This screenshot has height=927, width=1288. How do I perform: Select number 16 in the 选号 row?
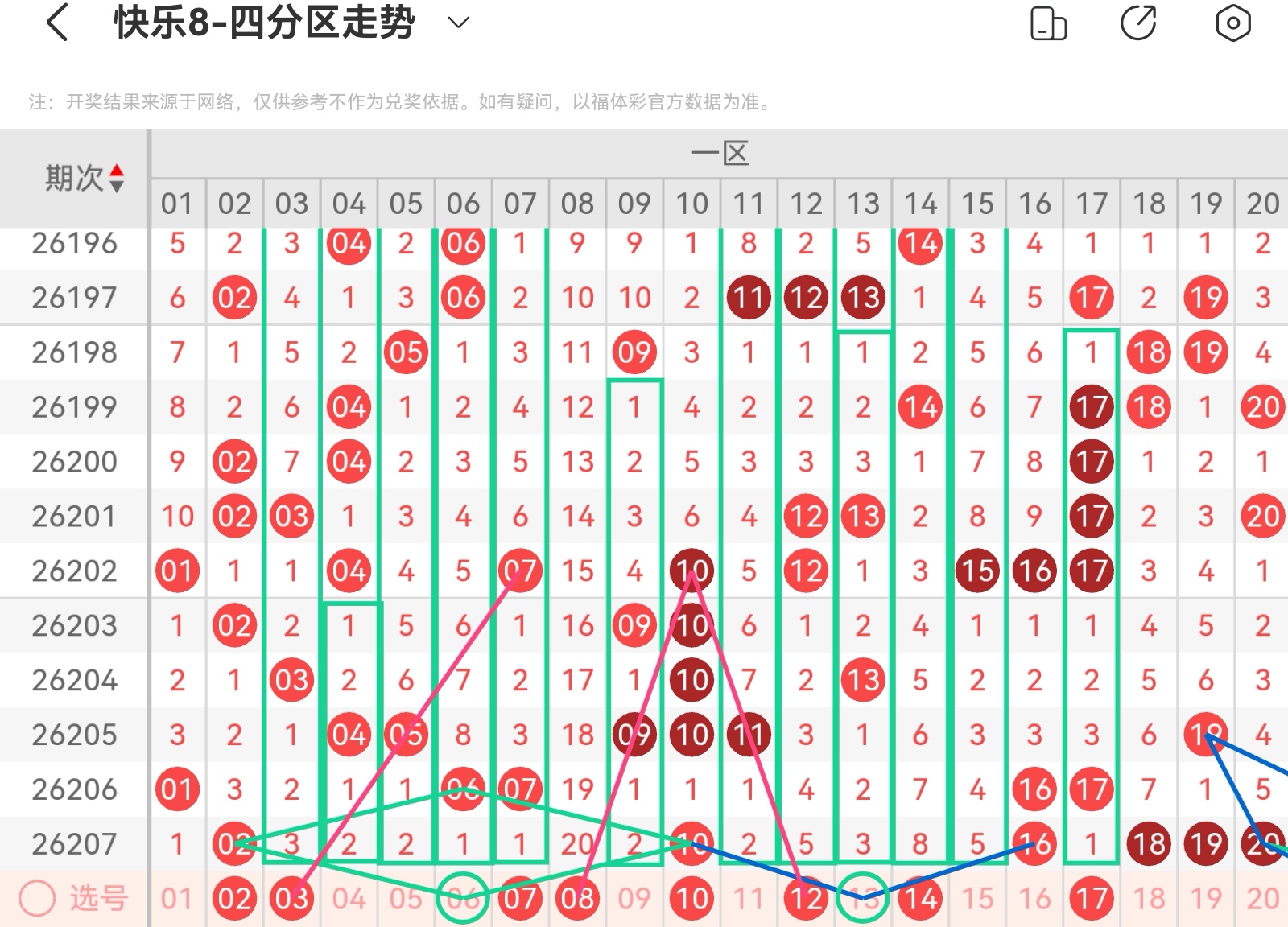point(1034,899)
